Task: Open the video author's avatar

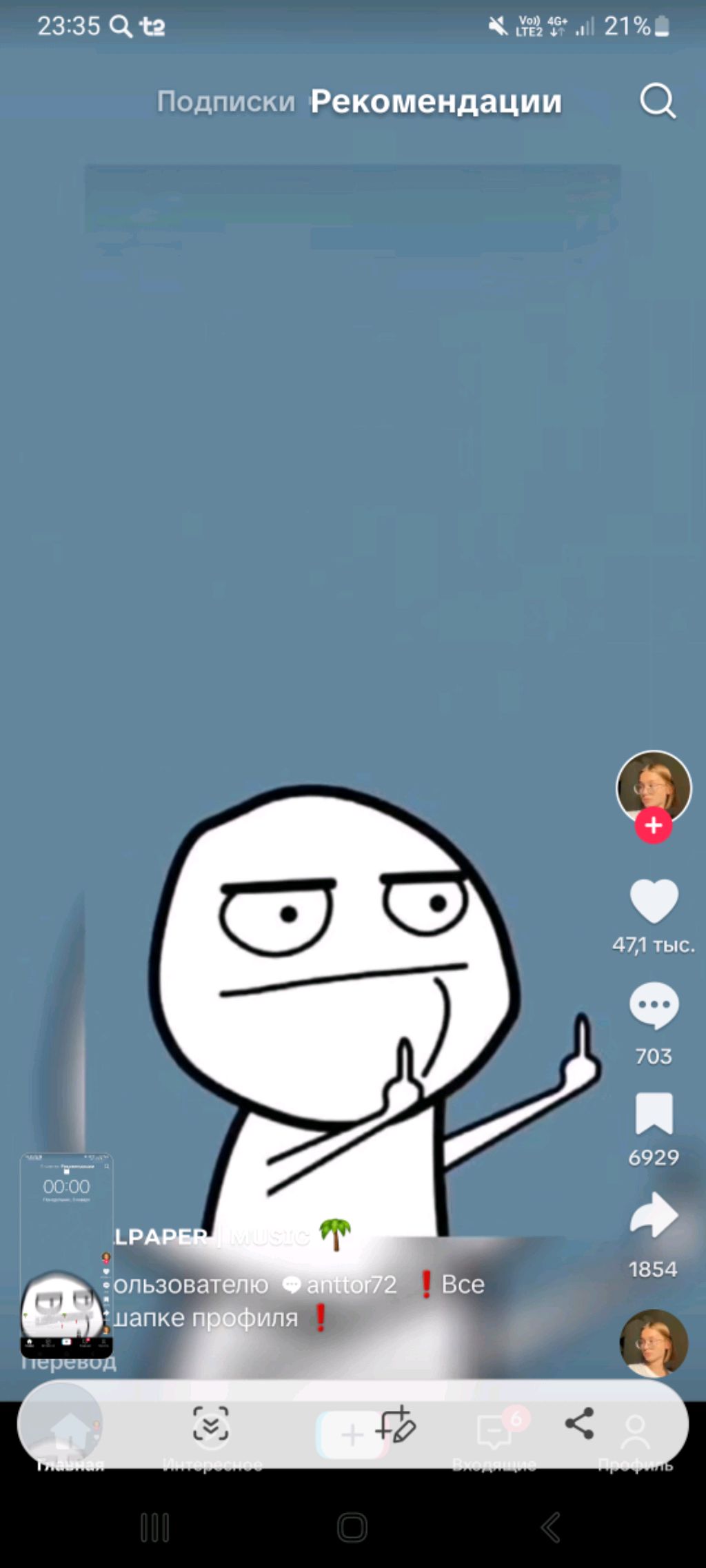Action: pos(653,785)
